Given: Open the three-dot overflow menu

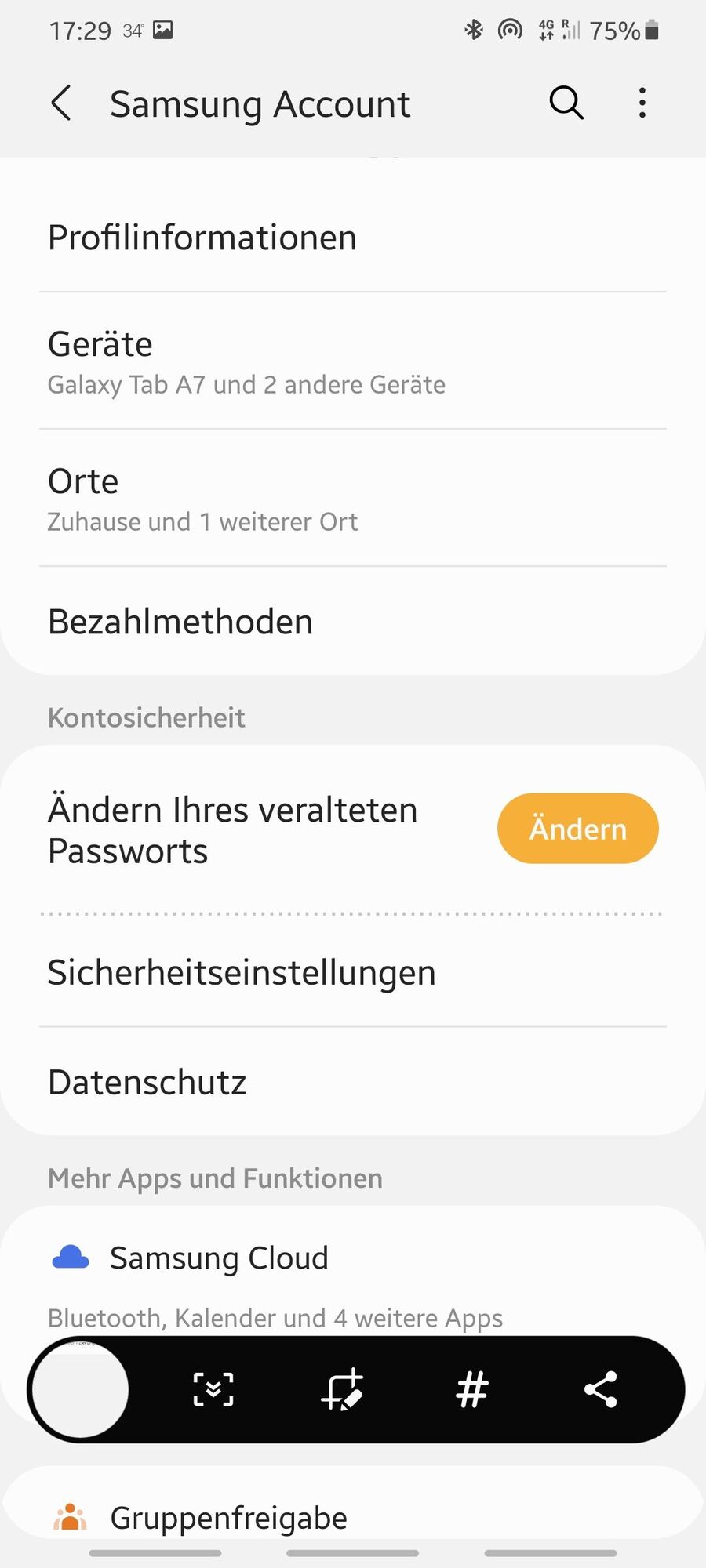Looking at the screenshot, I should (642, 103).
